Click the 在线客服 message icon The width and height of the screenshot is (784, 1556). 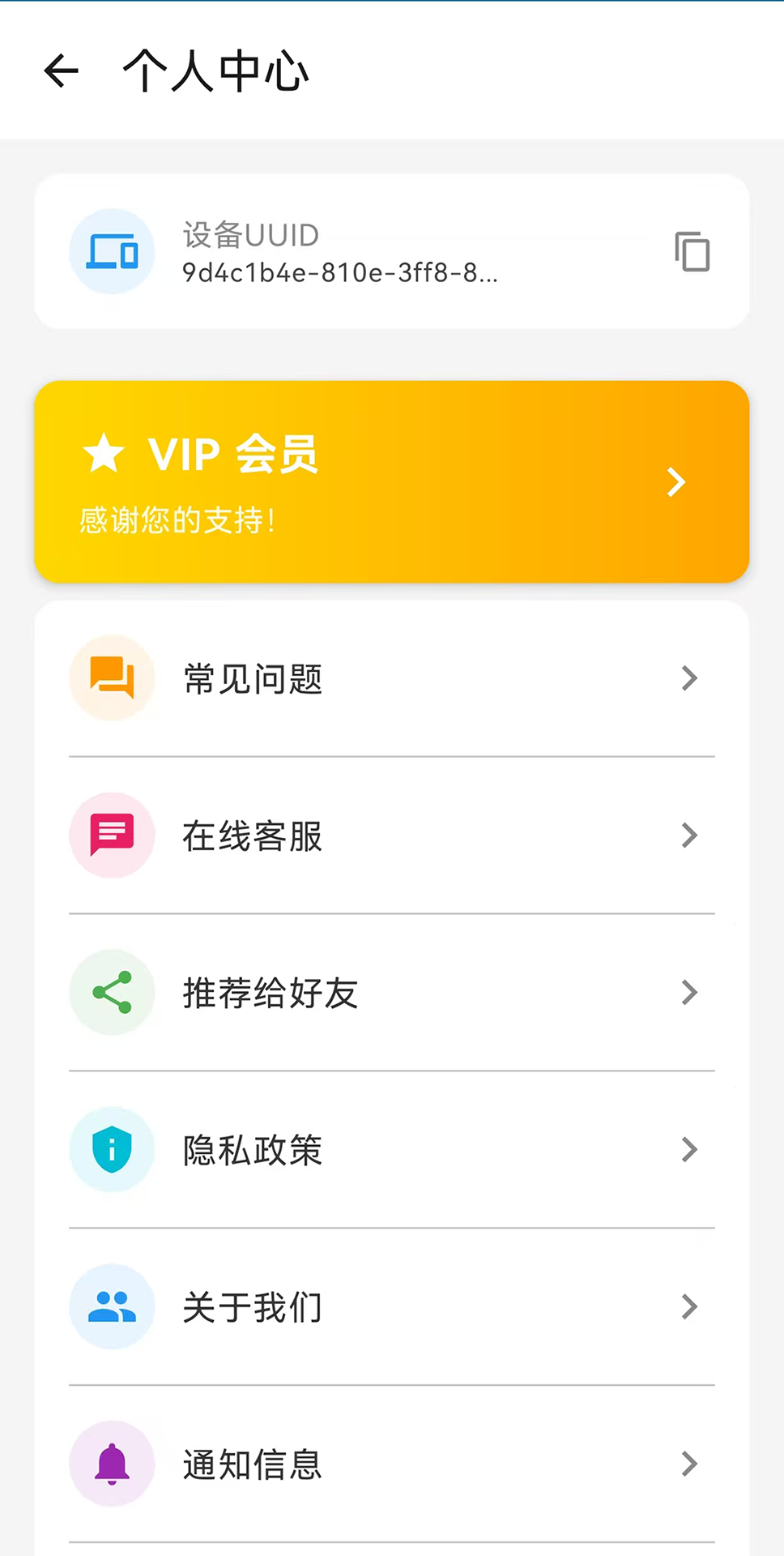click(112, 836)
